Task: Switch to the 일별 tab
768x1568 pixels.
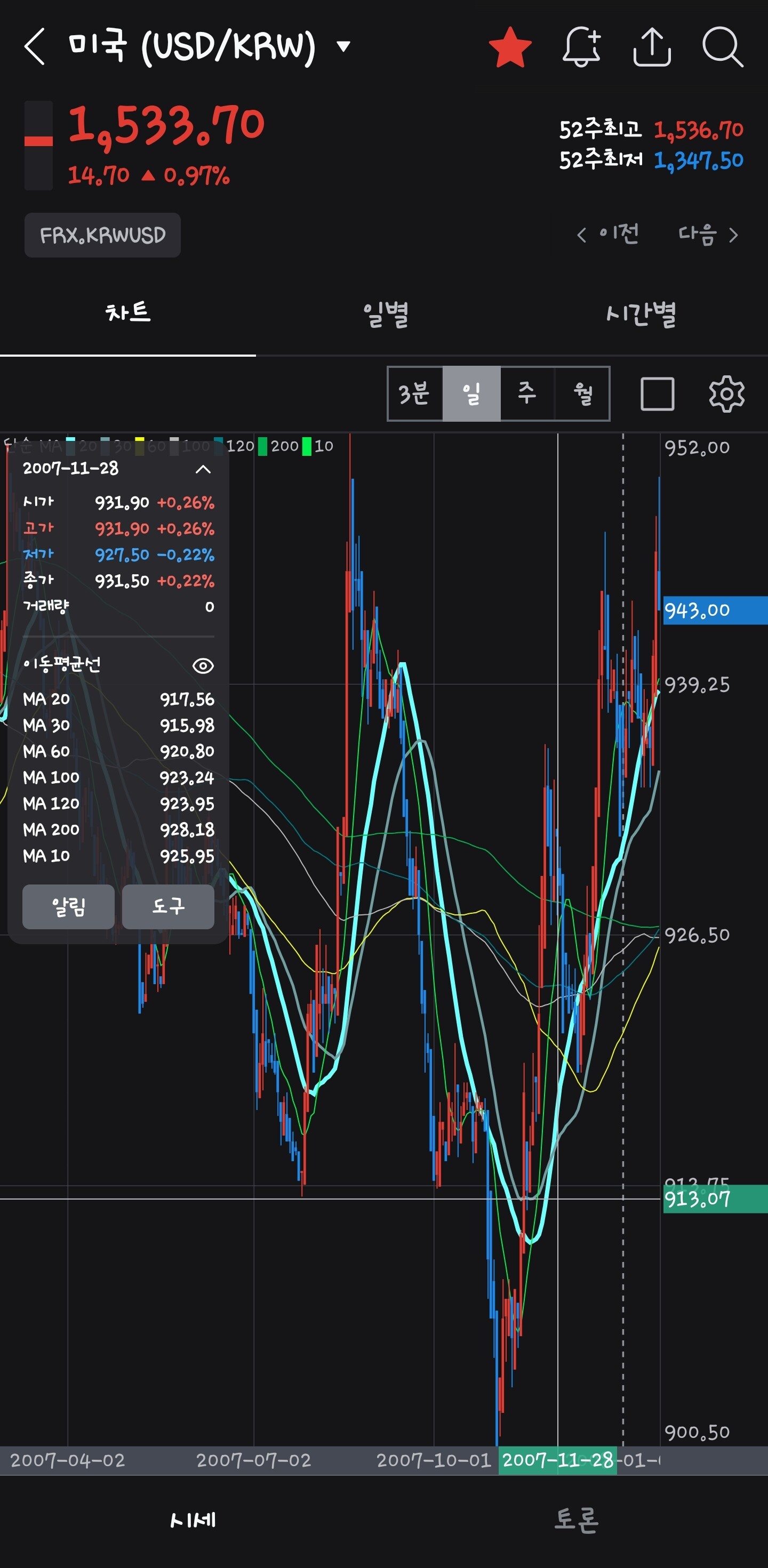Action: click(x=385, y=313)
